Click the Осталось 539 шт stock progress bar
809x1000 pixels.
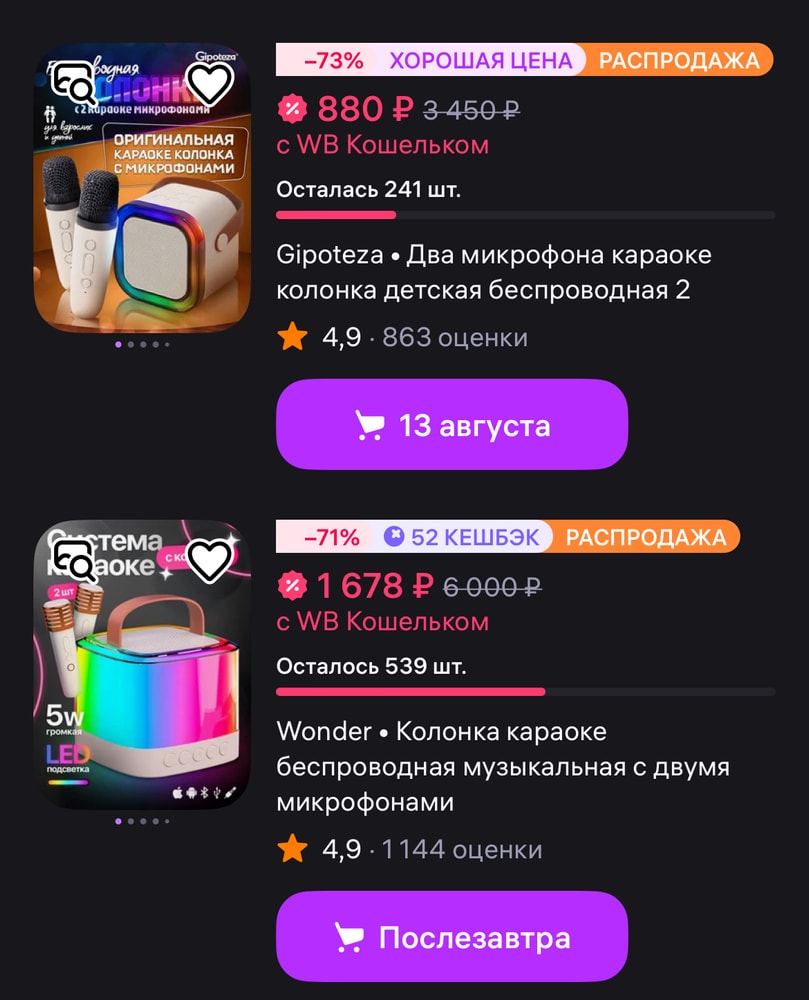[525, 691]
